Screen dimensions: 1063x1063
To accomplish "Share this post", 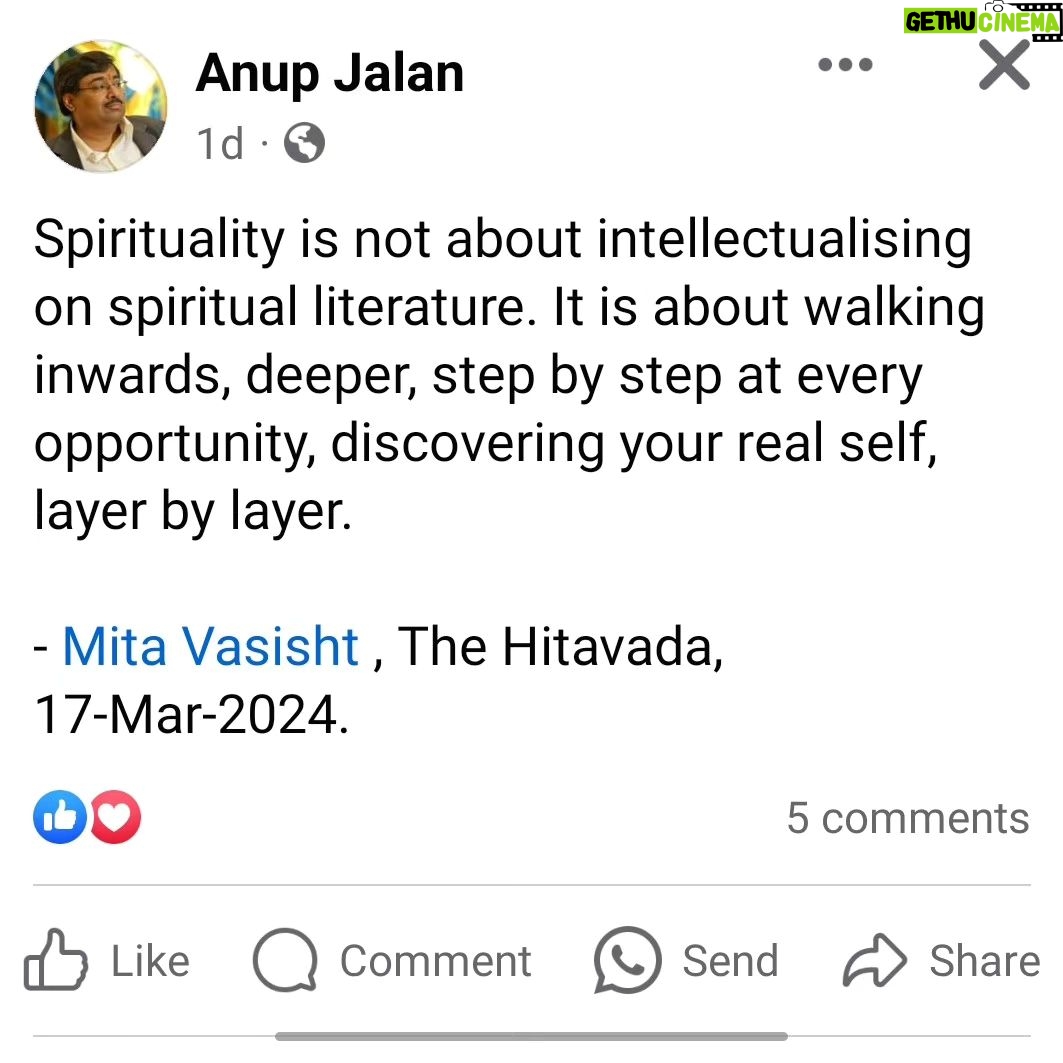I will (941, 961).
